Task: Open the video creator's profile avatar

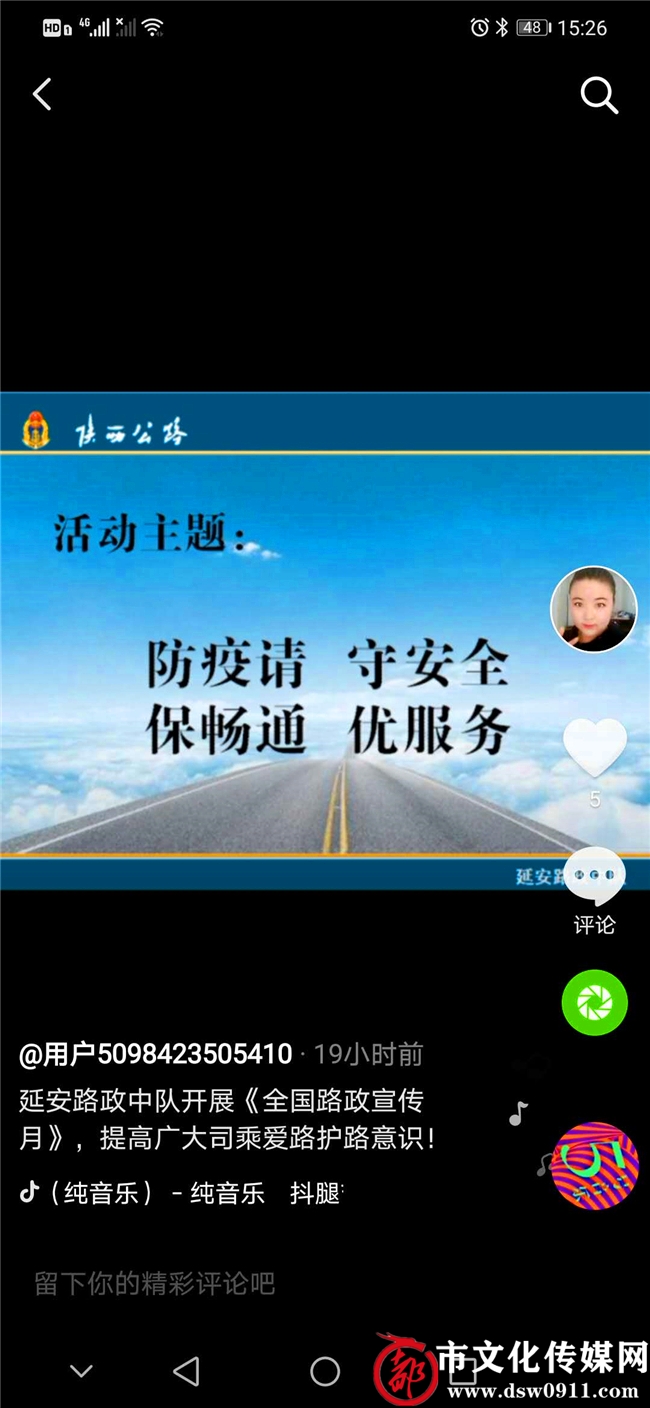Action: coord(594,609)
